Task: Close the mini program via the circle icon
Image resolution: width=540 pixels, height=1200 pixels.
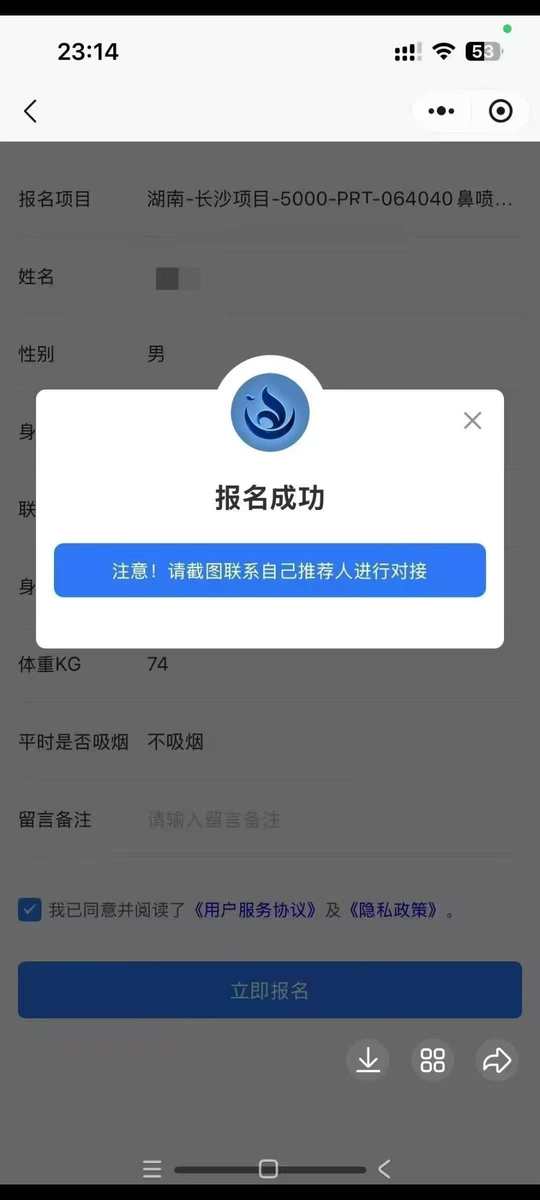Action: (x=501, y=111)
